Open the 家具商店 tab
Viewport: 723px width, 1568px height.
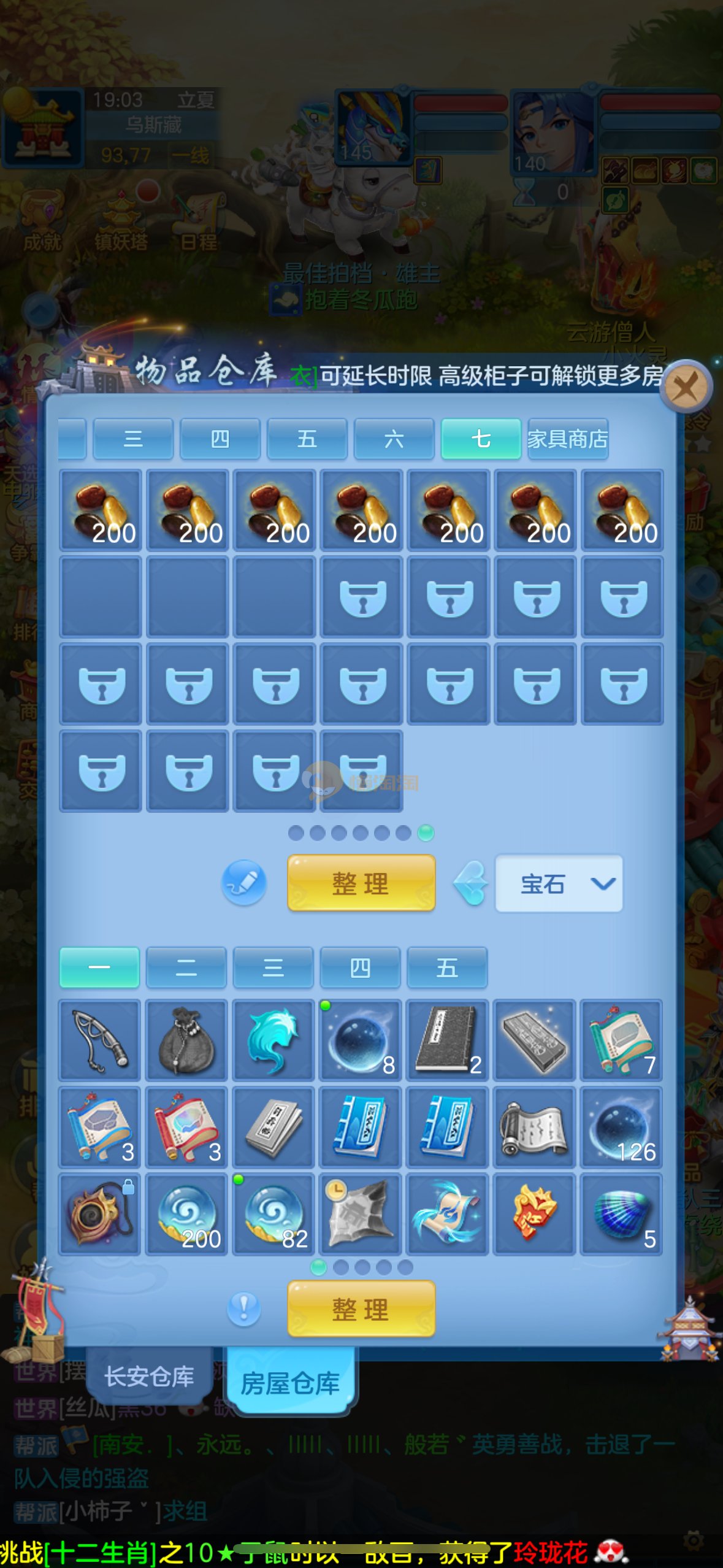(568, 439)
